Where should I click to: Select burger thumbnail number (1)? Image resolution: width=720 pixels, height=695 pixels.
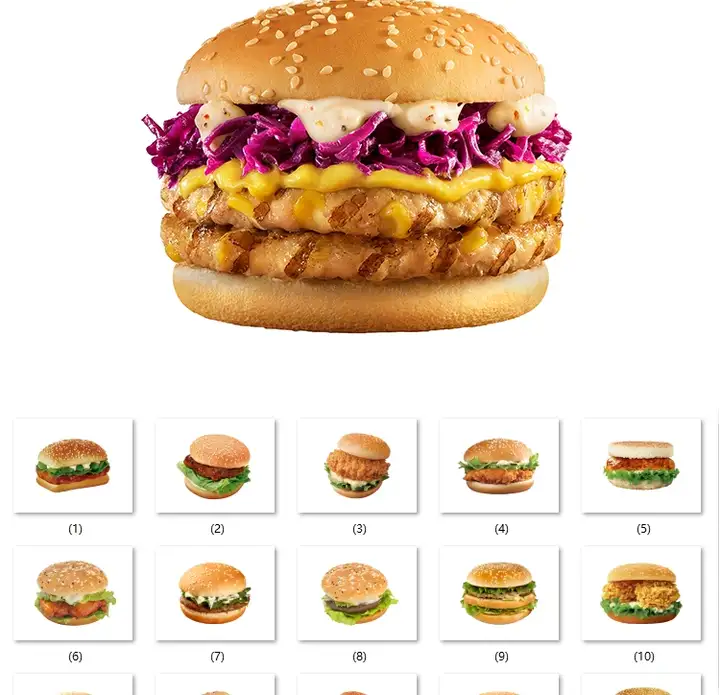click(73, 466)
